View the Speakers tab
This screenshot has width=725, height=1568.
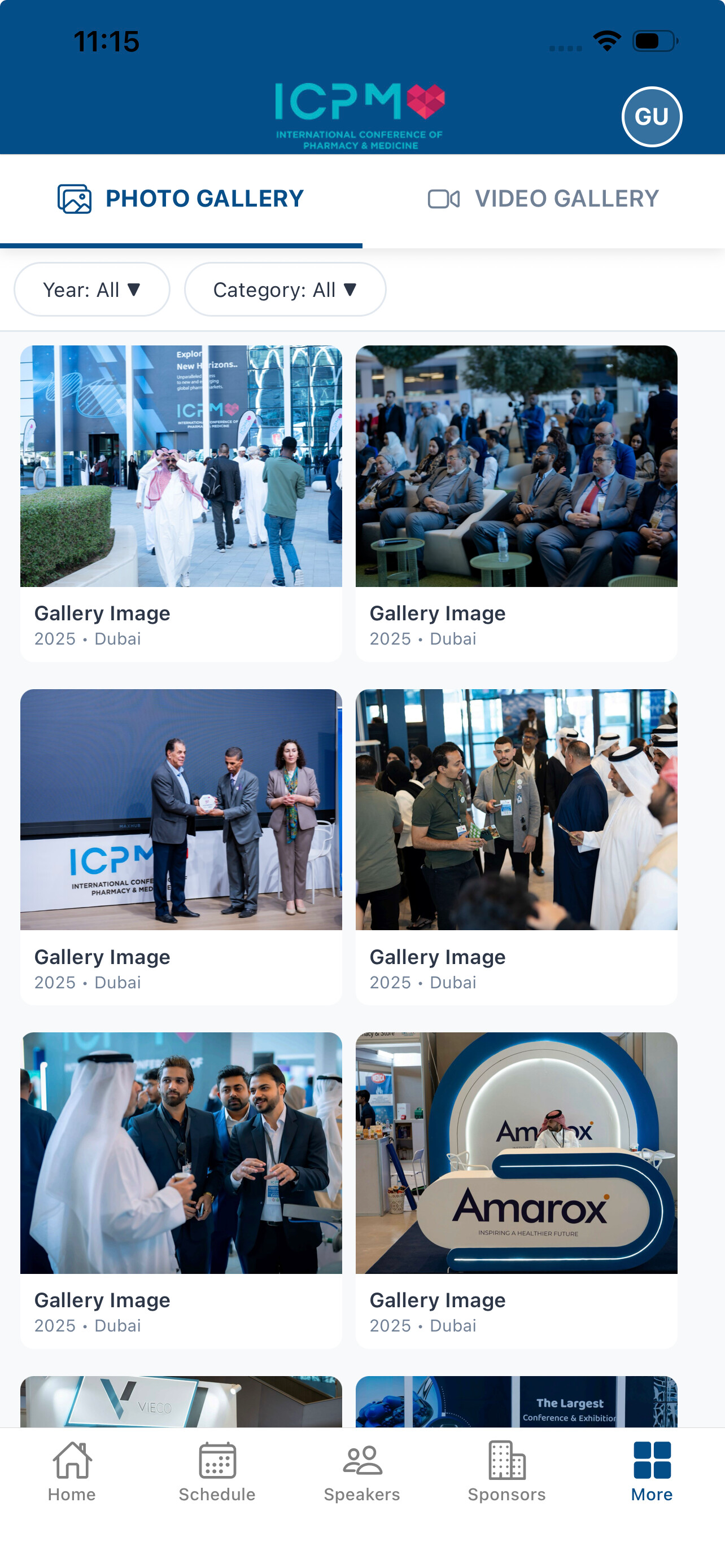coord(362,1472)
